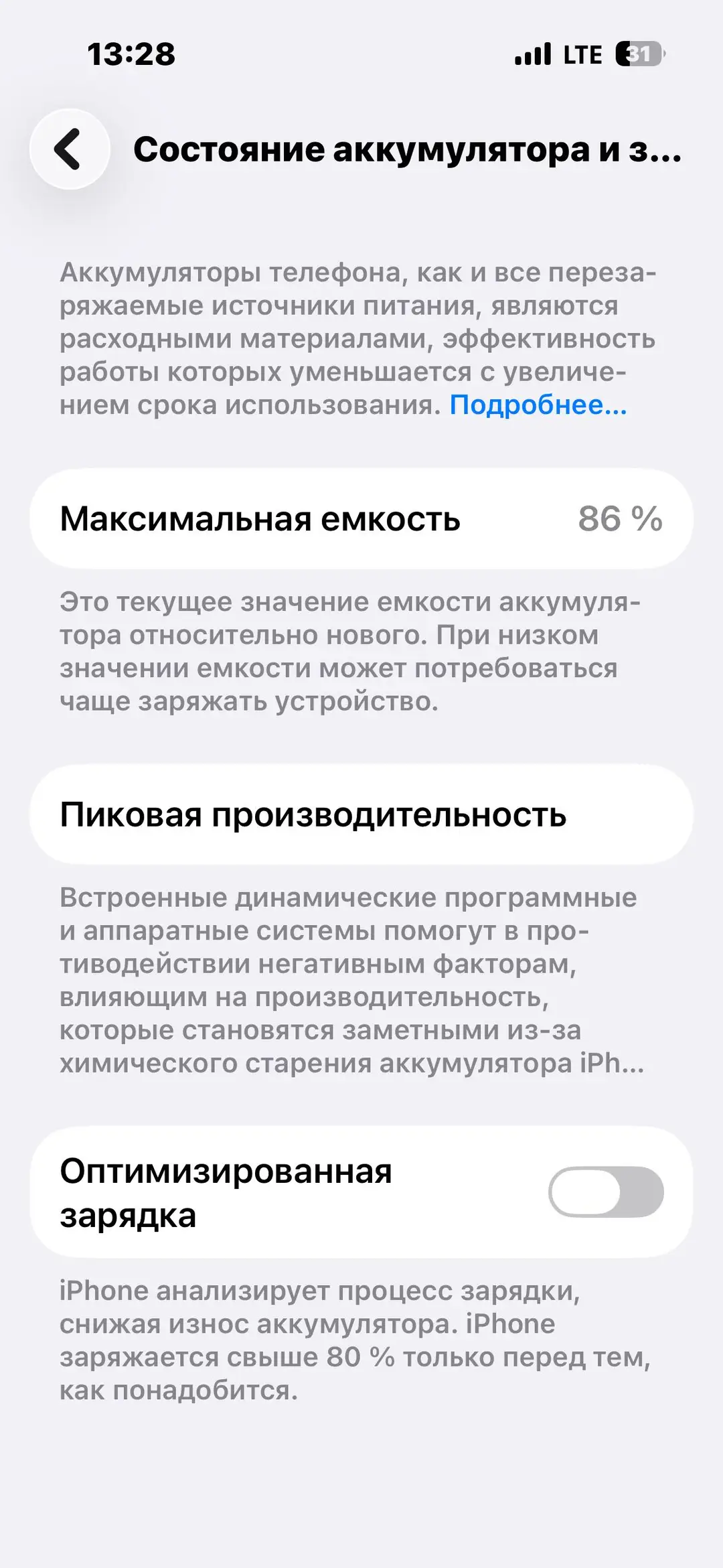
Task: Toggle the Оптимизированная зарядка switch
Action: click(x=606, y=1192)
